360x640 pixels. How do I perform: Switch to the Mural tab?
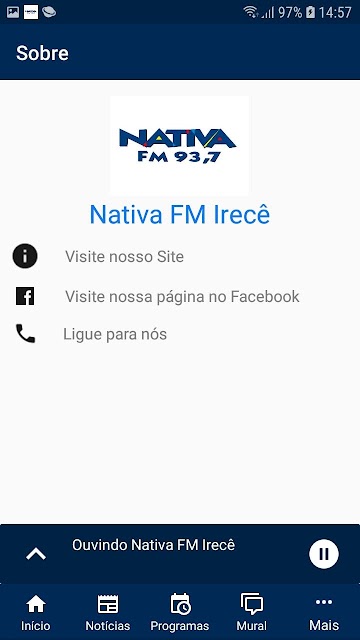pos(252,612)
